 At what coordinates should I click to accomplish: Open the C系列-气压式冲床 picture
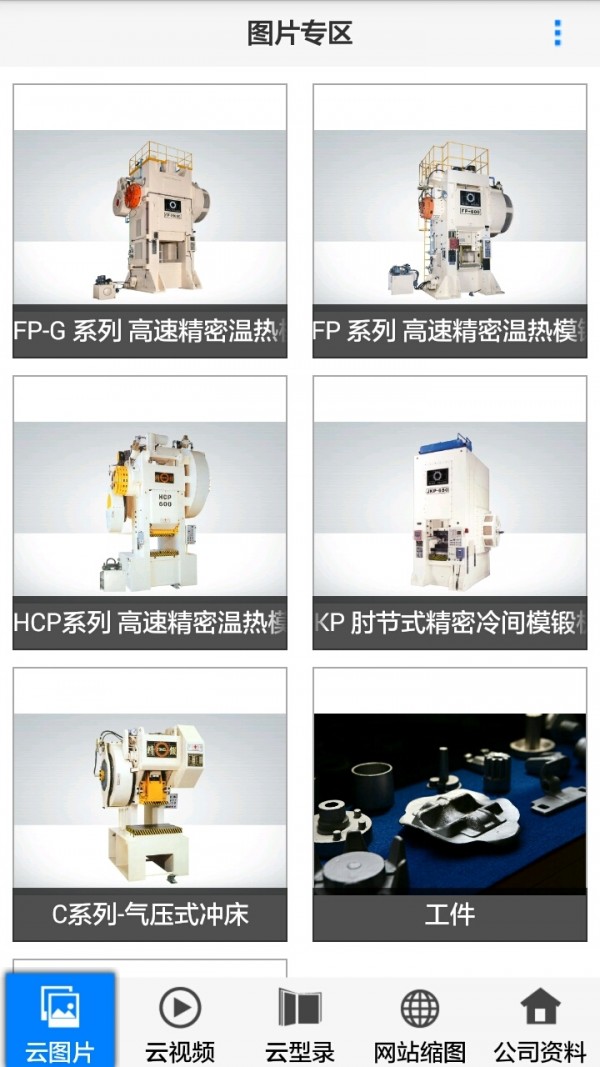(x=150, y=804)
